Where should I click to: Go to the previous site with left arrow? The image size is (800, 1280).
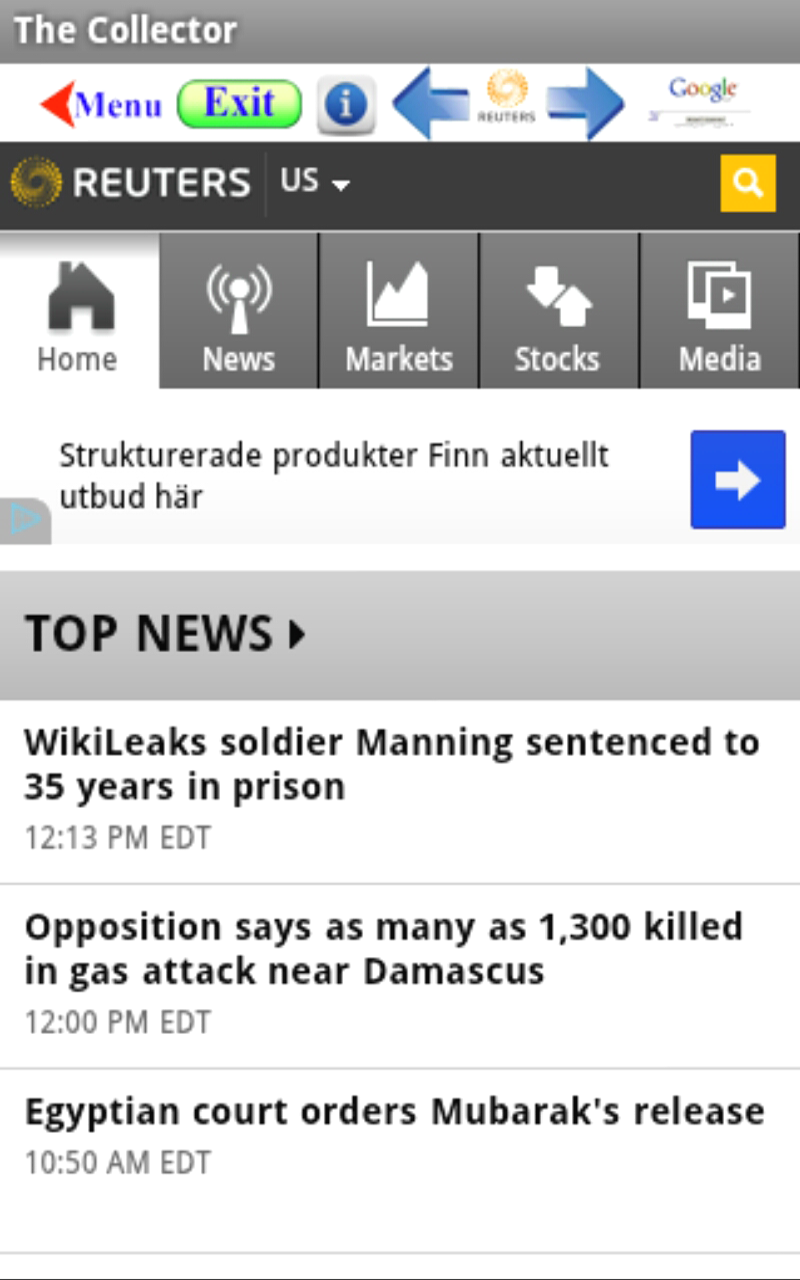point(430,103)
